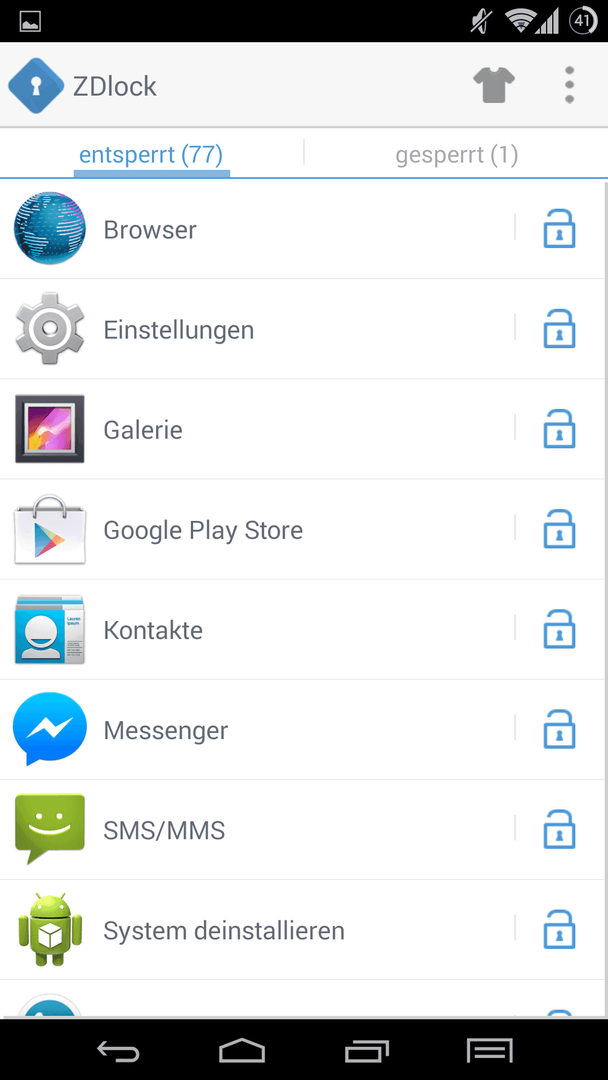608x1080 pixels.
Task: Toggle the Kontakte lock icon
Action: coord(559,630)
